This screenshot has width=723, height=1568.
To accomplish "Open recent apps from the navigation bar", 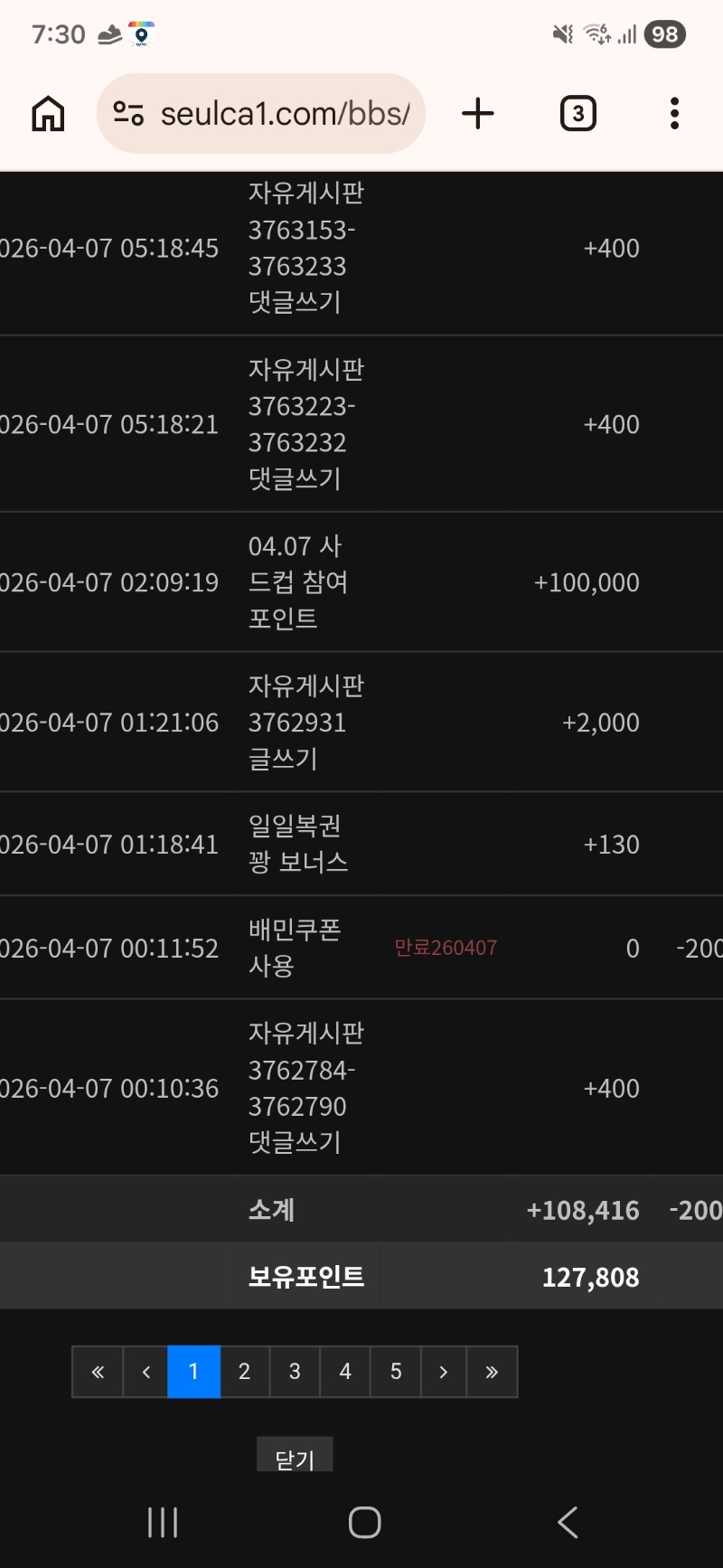I will point(163,1523).
